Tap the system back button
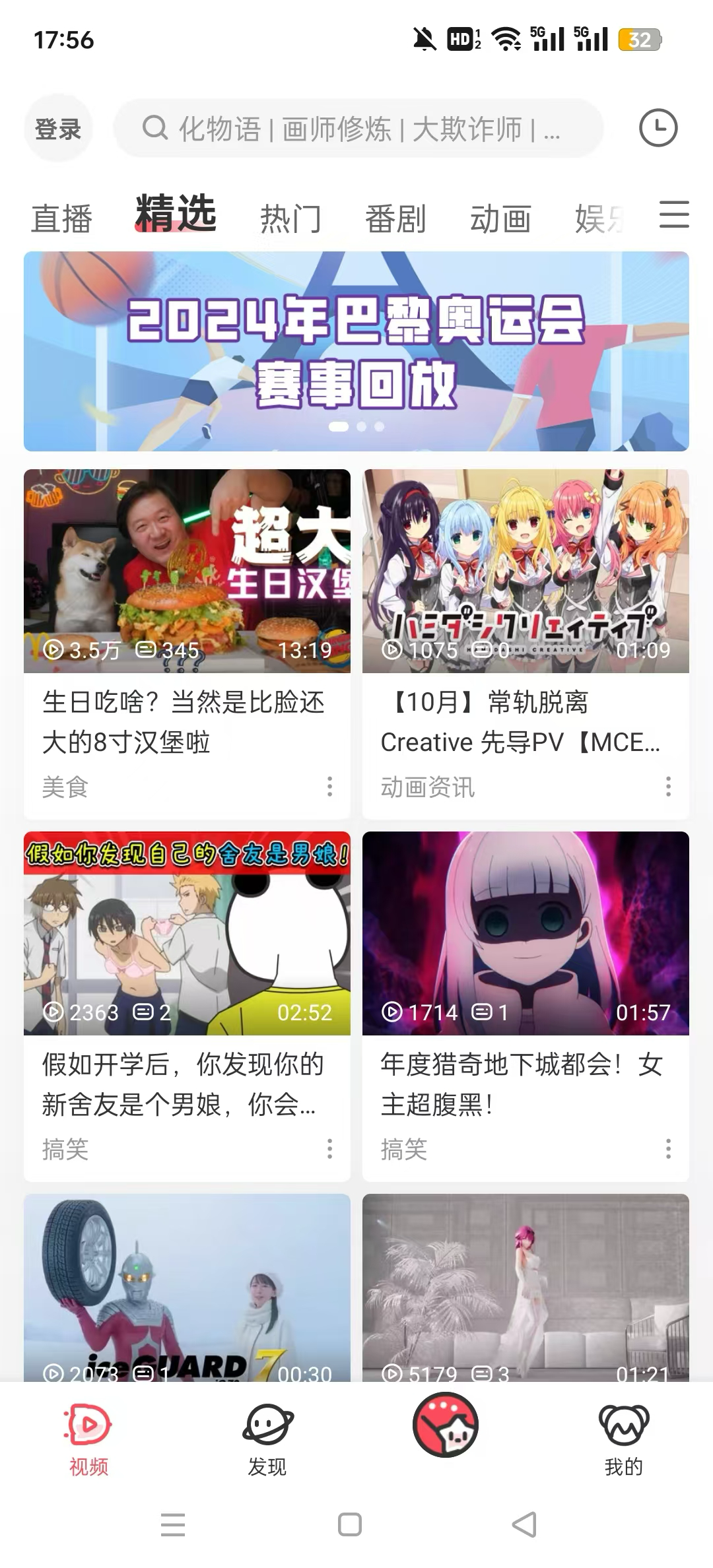 (524, 1525)
